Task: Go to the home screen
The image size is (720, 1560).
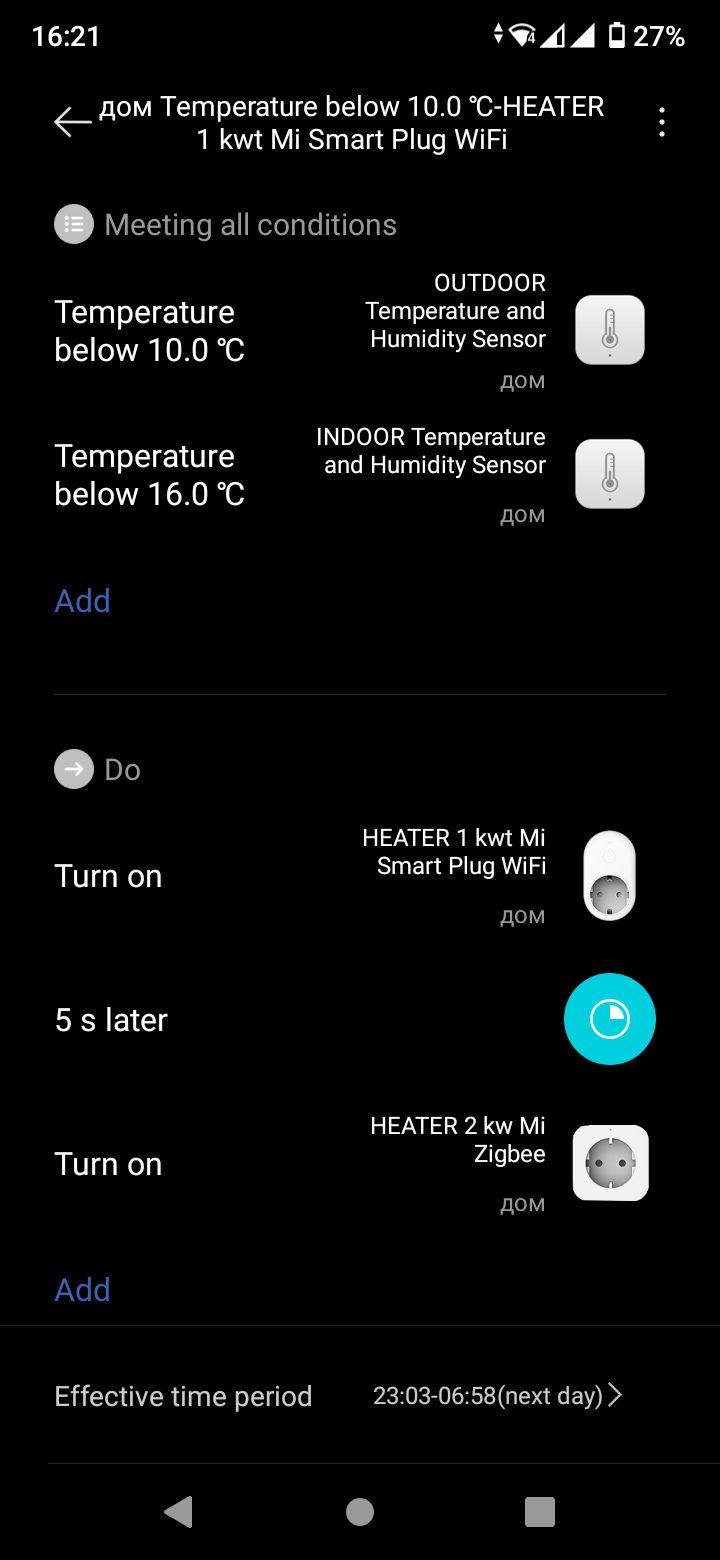Action: pos(360,1512)
